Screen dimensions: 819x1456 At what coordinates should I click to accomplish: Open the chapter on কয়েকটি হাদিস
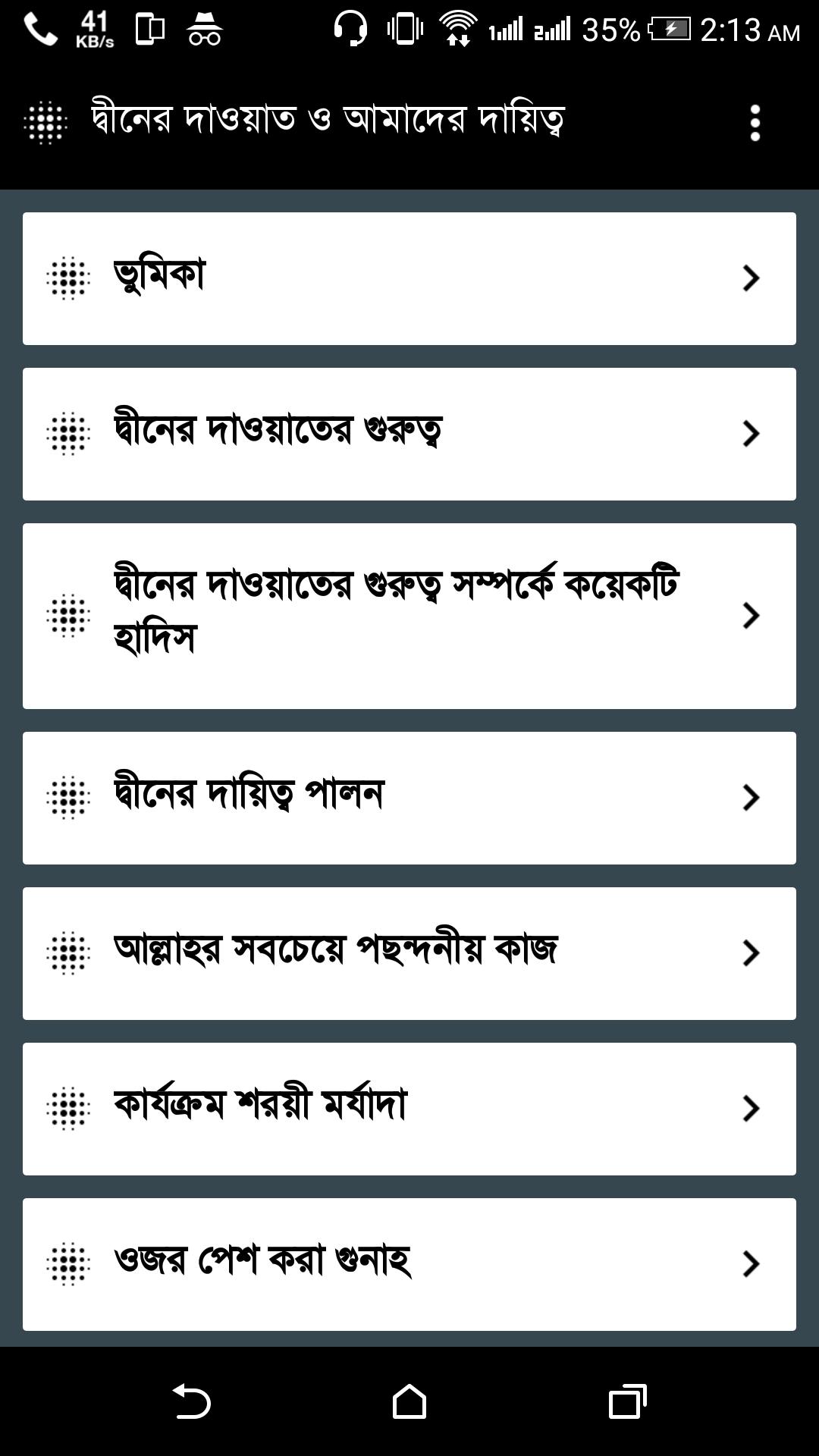pyautogui.click(x=409, y=616)
